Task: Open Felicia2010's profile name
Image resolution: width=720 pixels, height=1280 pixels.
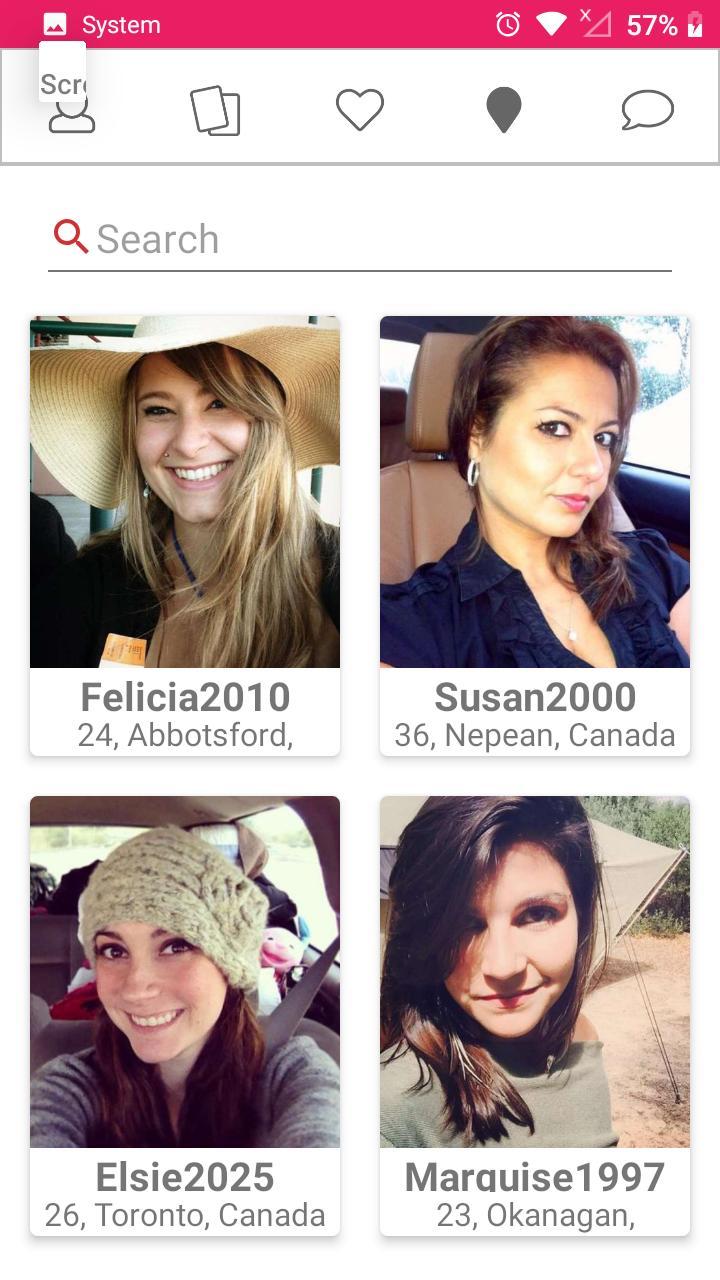Action: (184, 697)
